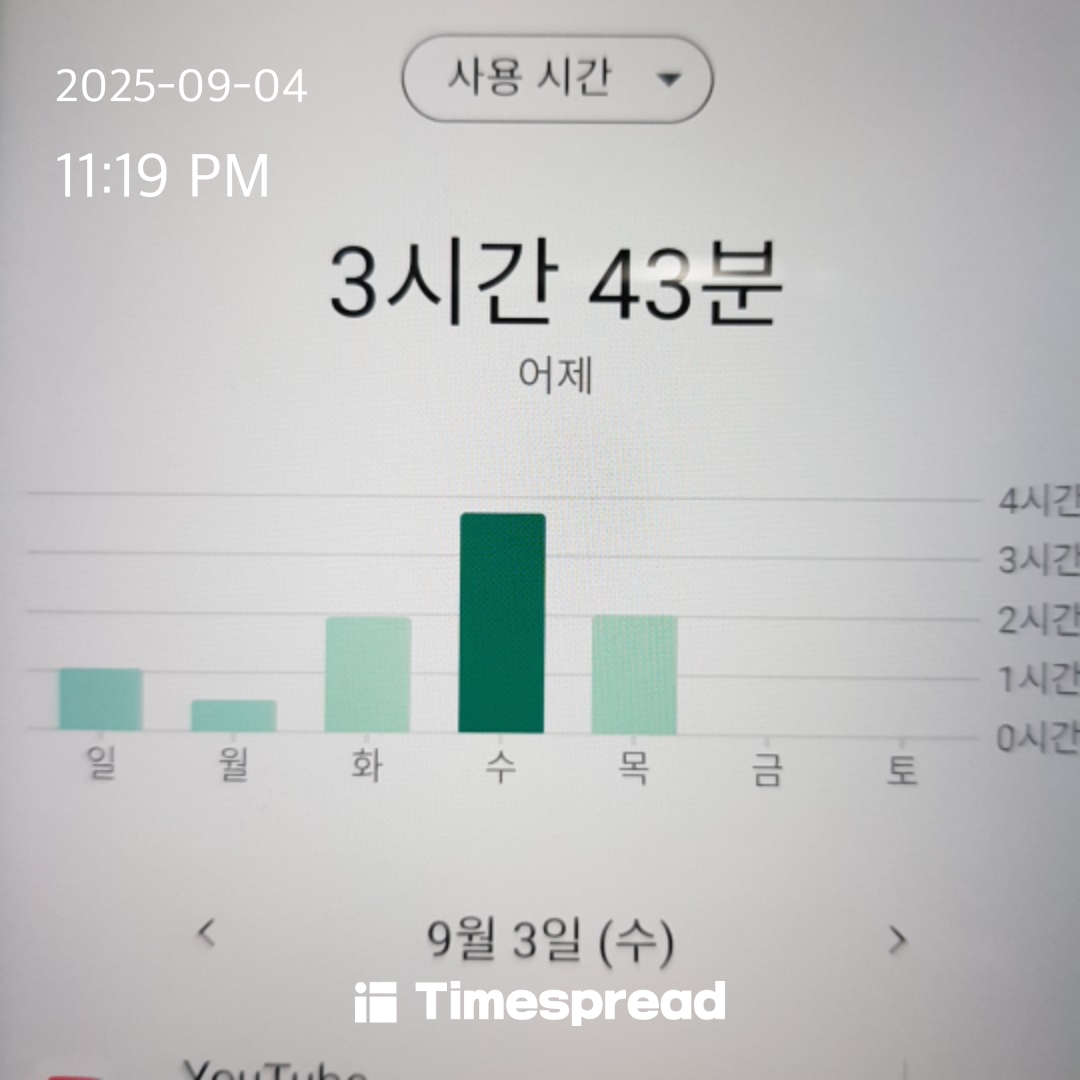
Task: Select the 월 bar in the chart
Action: (234, 716)
